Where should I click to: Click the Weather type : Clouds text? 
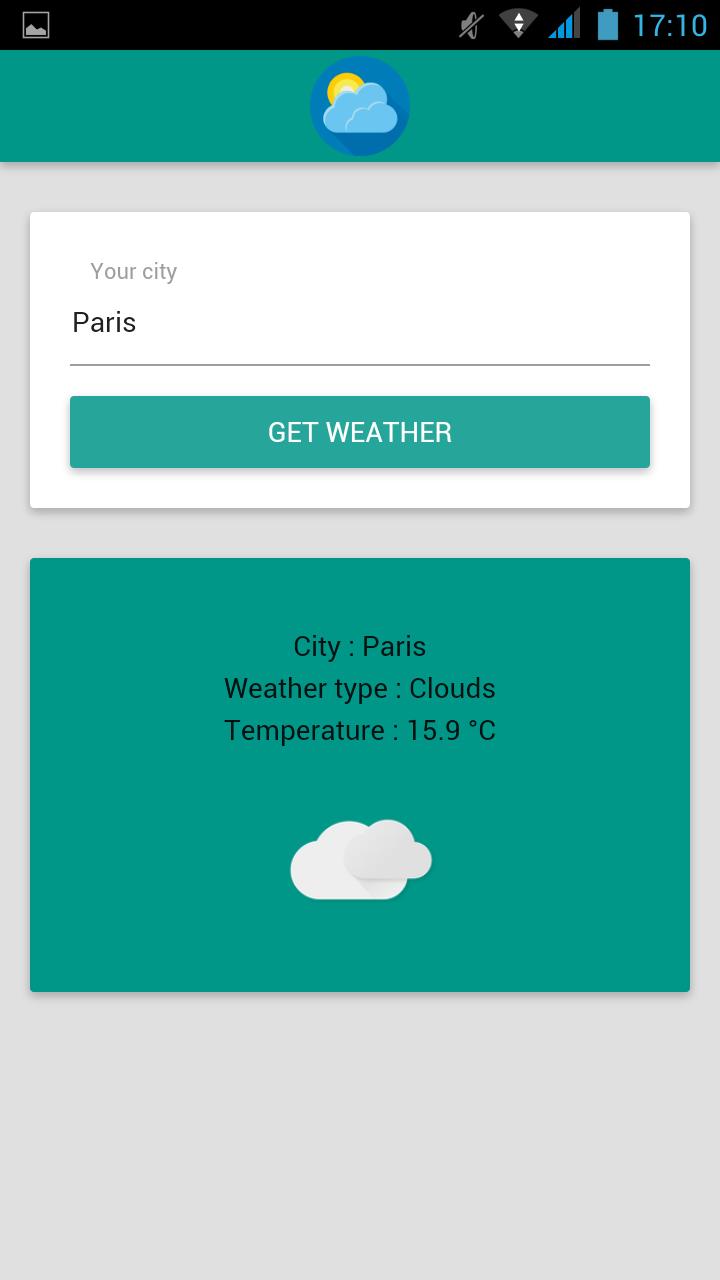pyautogui.click(x=360, y=689)
